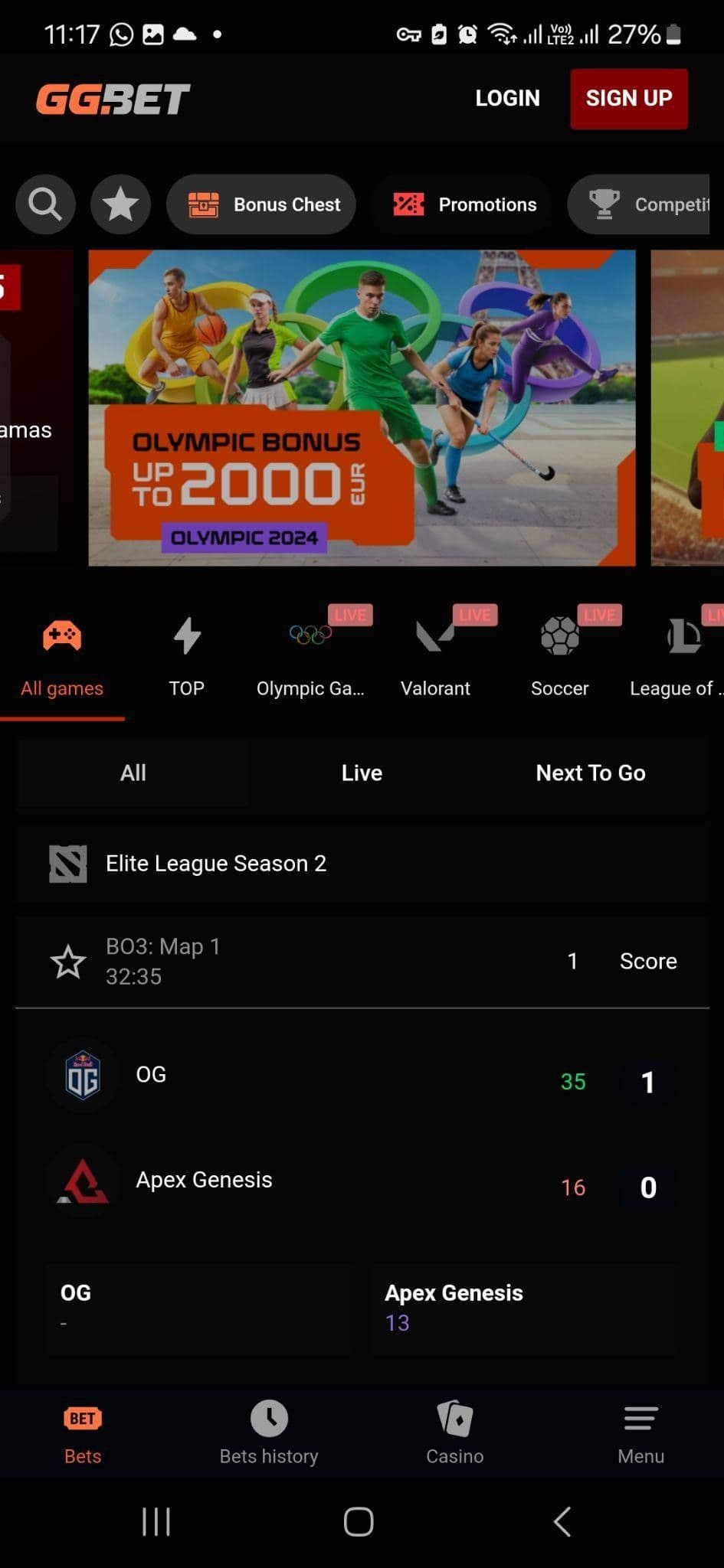Open the LOGIN link

coord(507,98)
